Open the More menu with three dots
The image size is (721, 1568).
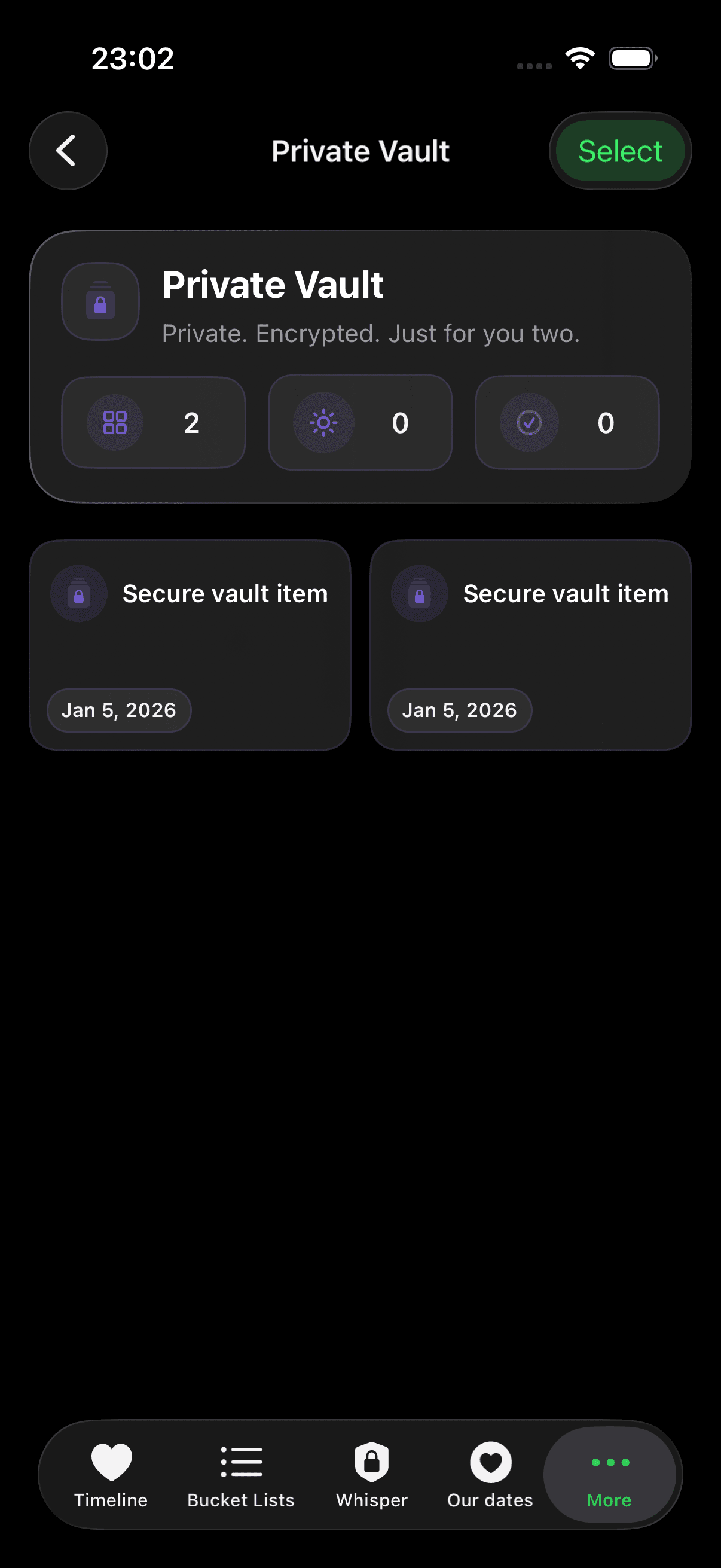609,1460
